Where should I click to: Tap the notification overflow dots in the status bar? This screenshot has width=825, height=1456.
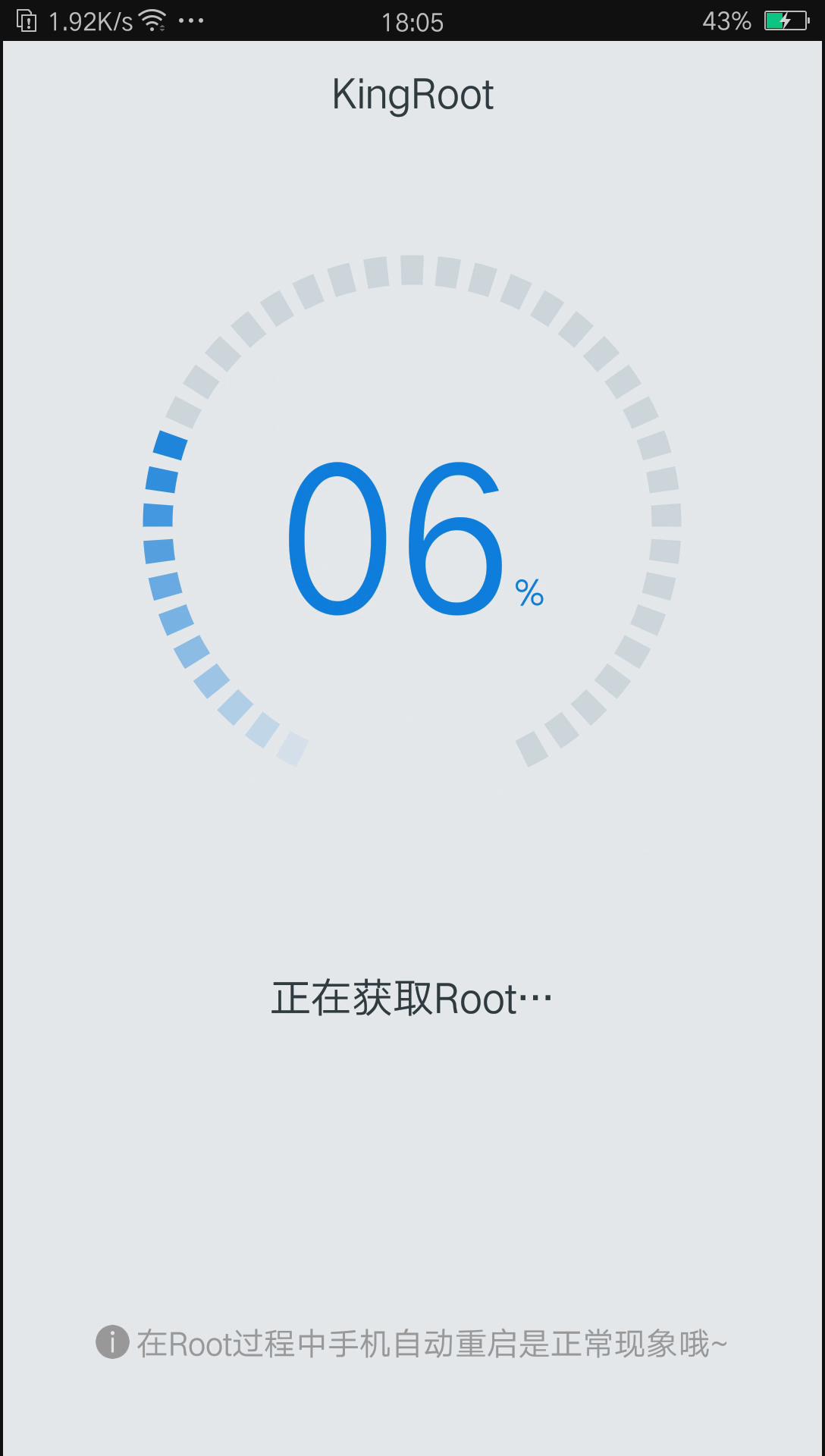point(193,20)
